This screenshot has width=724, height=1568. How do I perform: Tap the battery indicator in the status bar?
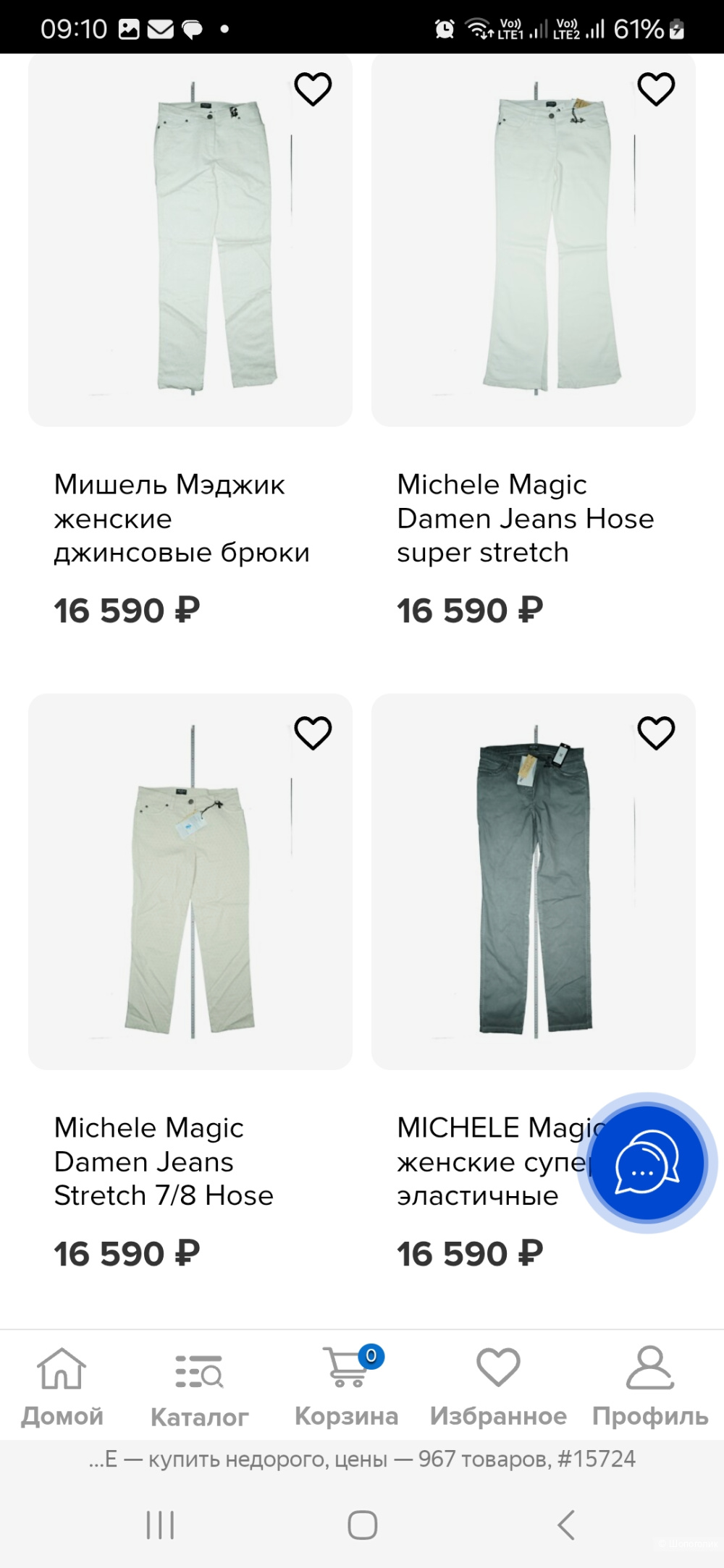point(675,27)
